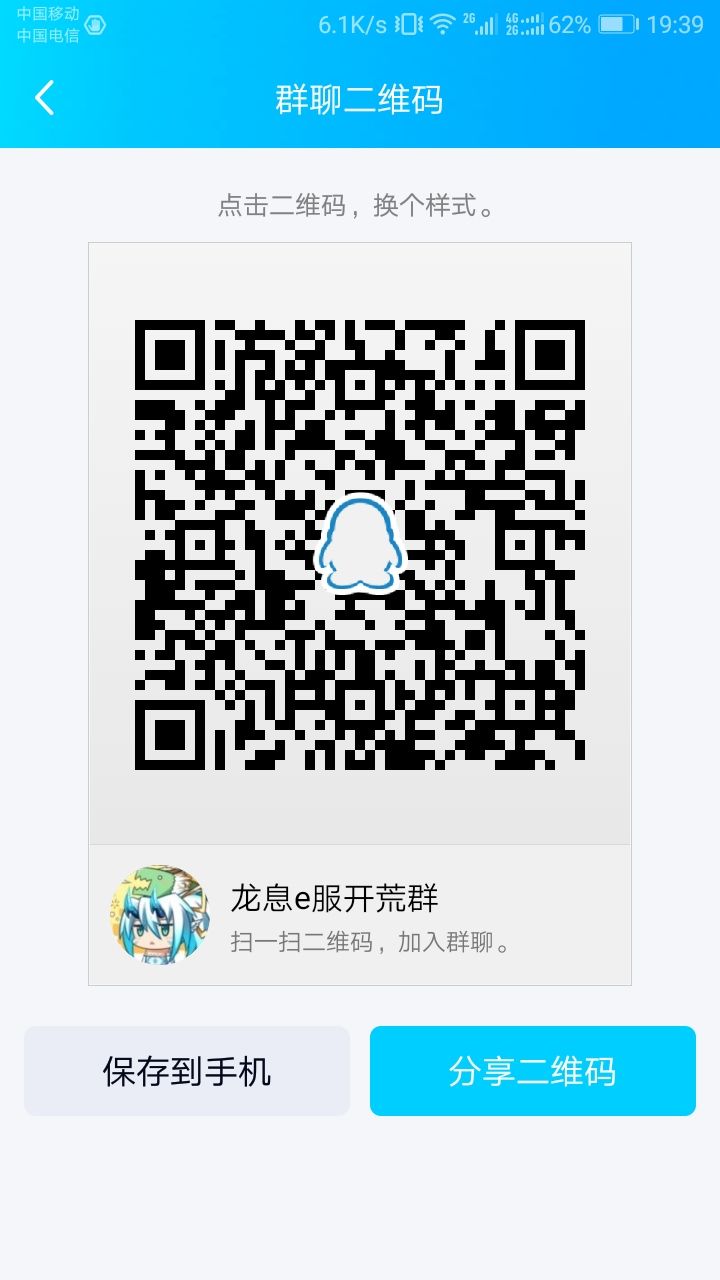Tap 分享二维码 to share the QR code
The width and height of the screenshot is (720, 1280).
[533, 1070]
